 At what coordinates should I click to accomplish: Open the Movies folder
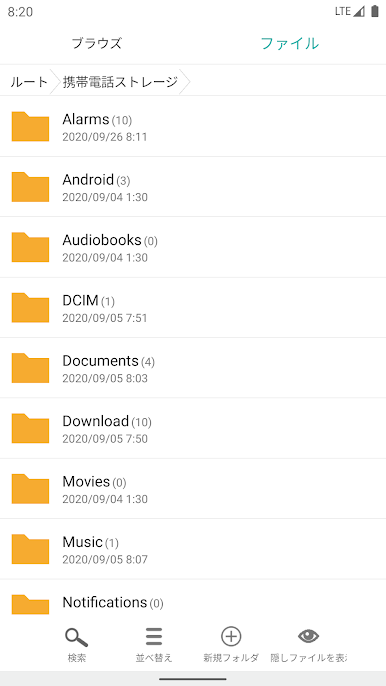pos(193,489)
